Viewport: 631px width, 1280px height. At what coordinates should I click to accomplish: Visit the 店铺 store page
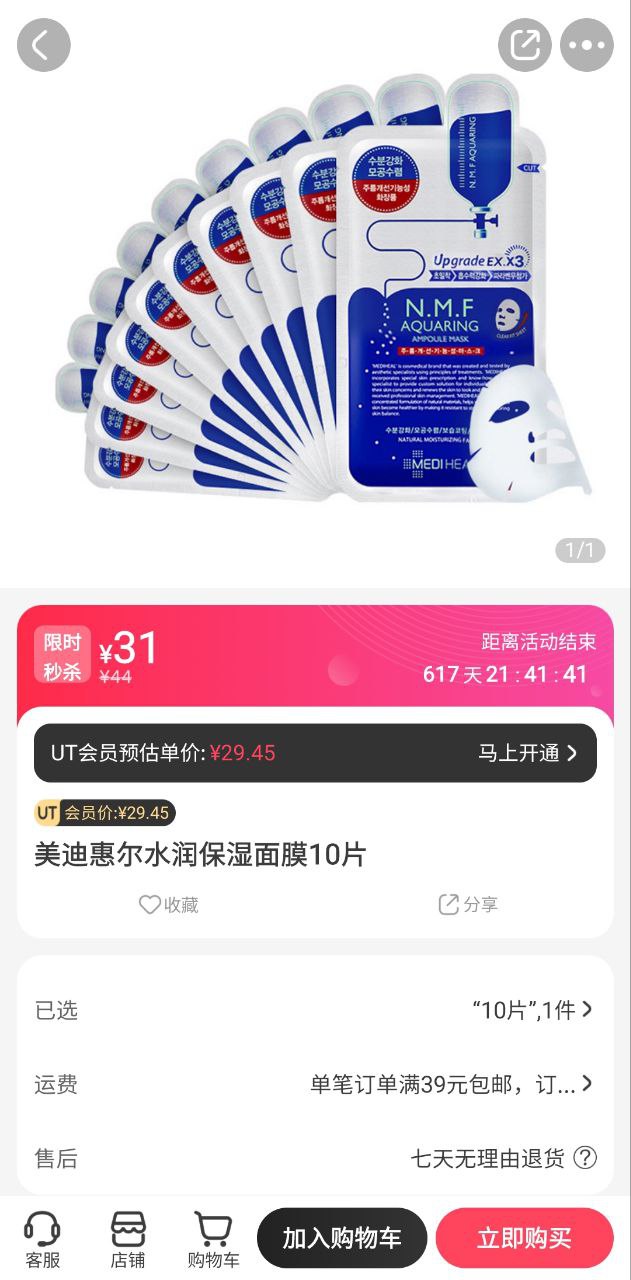tap(128, 1240)
